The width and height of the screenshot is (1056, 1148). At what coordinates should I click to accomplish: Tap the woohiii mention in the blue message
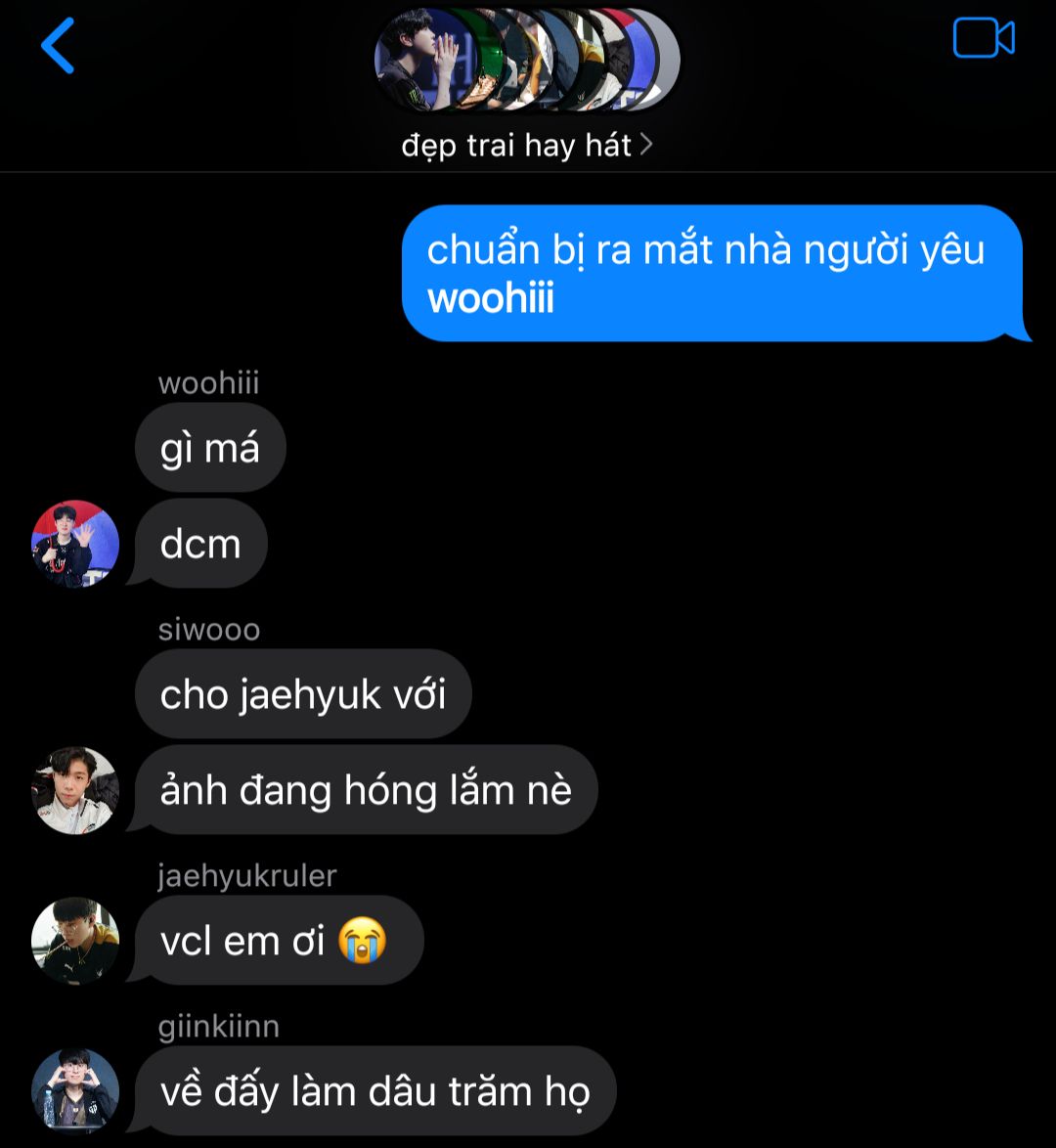(x=491, y=298)
